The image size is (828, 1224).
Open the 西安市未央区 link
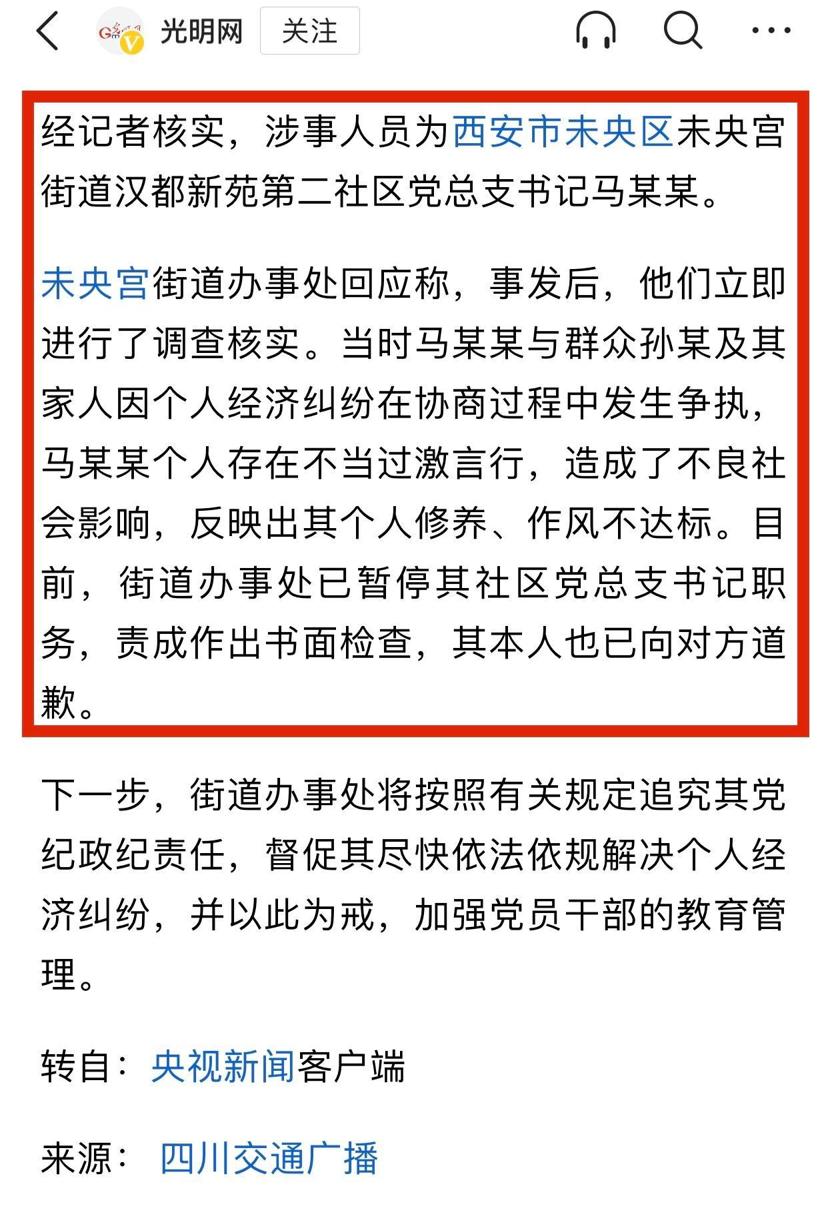pyautogui.click(x=563, y=133)
